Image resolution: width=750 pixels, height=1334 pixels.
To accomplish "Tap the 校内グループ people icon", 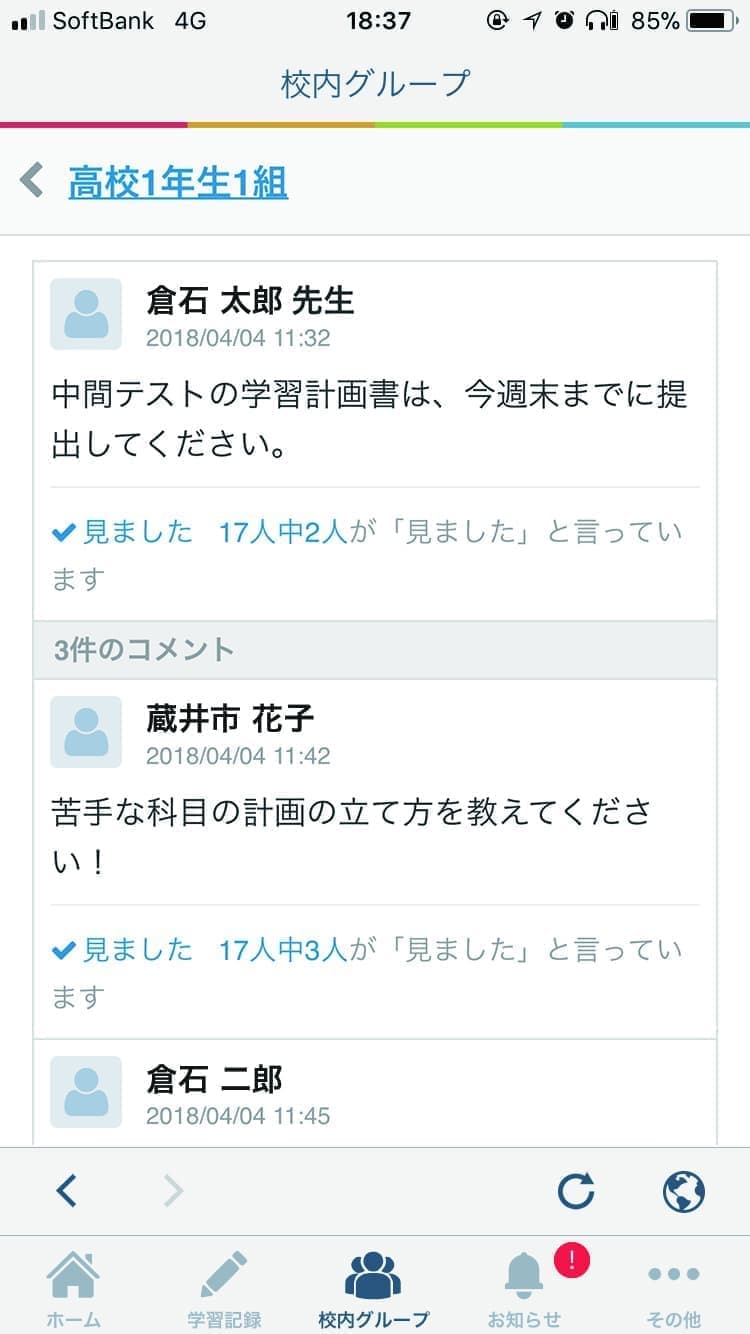I will [375, 1276].
